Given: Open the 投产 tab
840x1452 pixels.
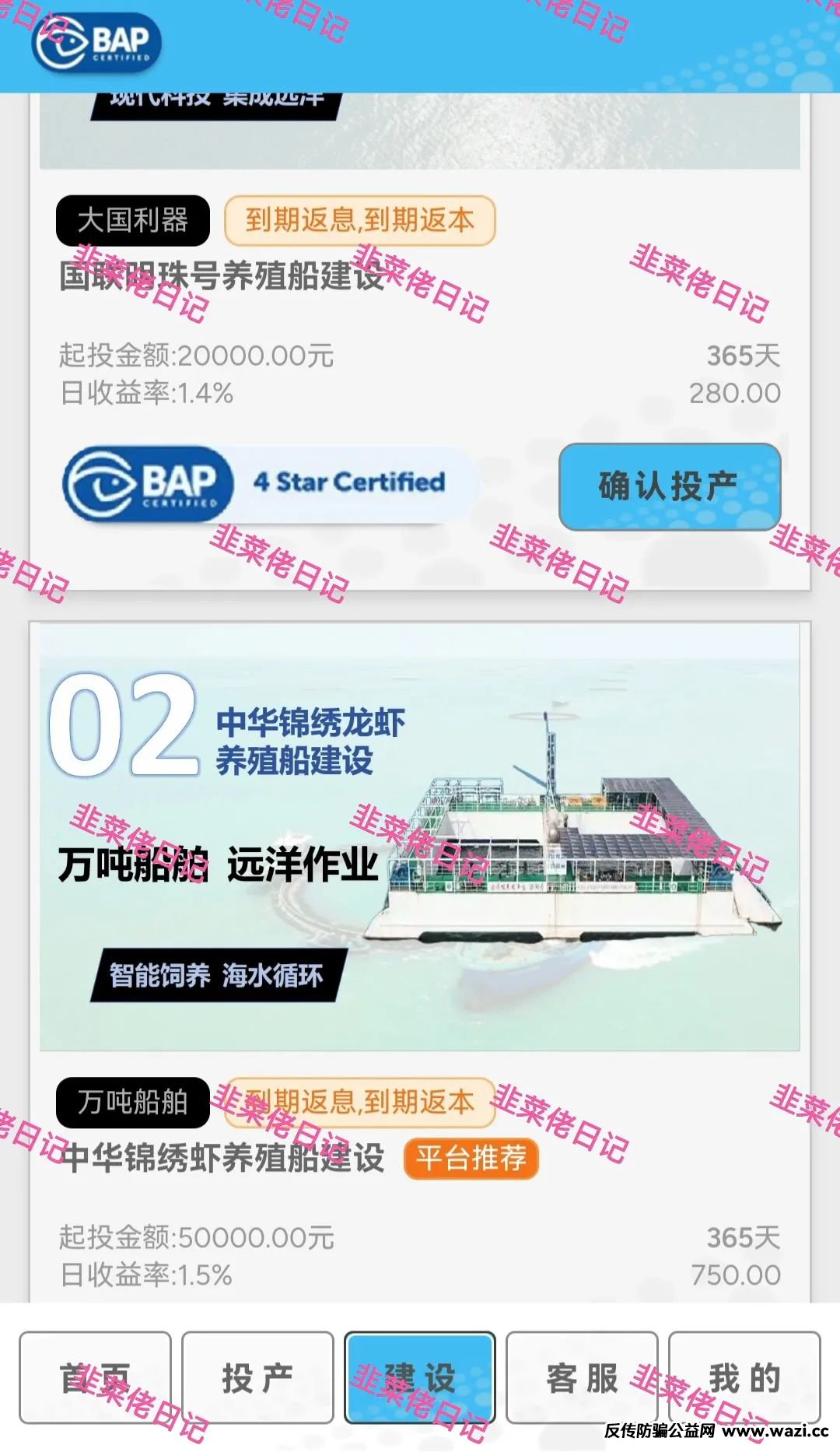Looking at the screenshot, I should [x=257, y=1377].
